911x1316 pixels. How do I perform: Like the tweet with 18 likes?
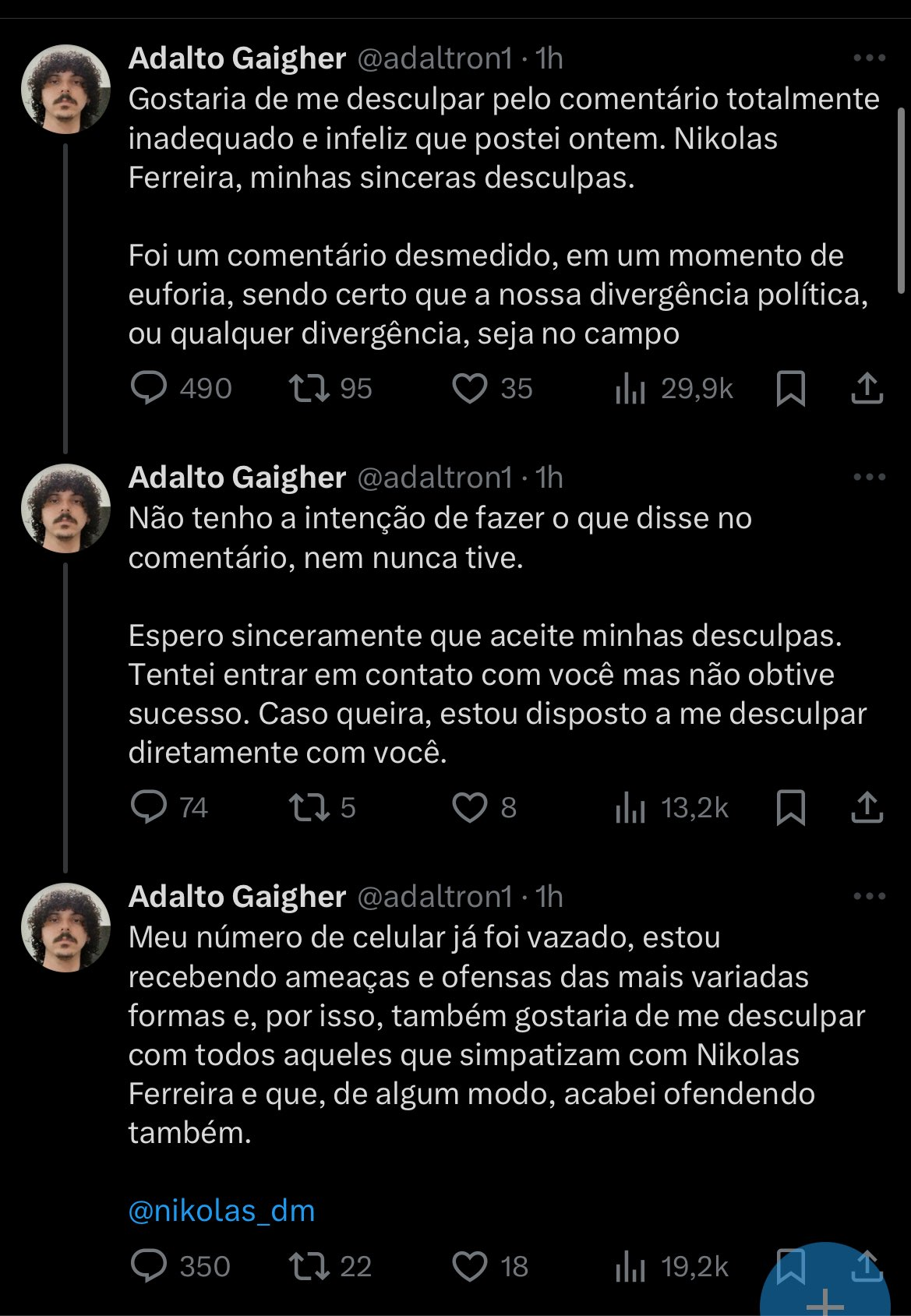click(x=470, y=1266)
